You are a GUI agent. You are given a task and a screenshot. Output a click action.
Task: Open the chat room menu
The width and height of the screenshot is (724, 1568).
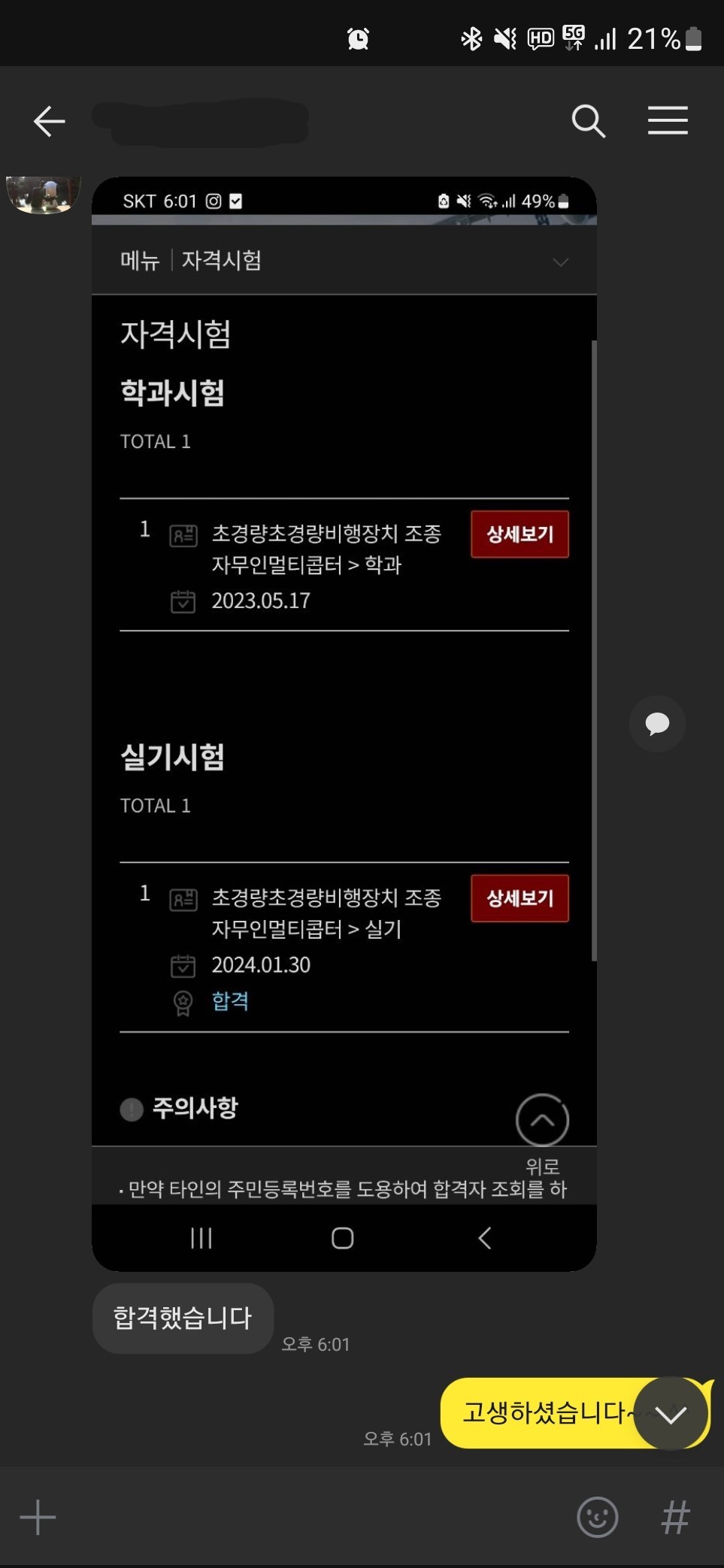pyautogui.click(x=668, y=121)
